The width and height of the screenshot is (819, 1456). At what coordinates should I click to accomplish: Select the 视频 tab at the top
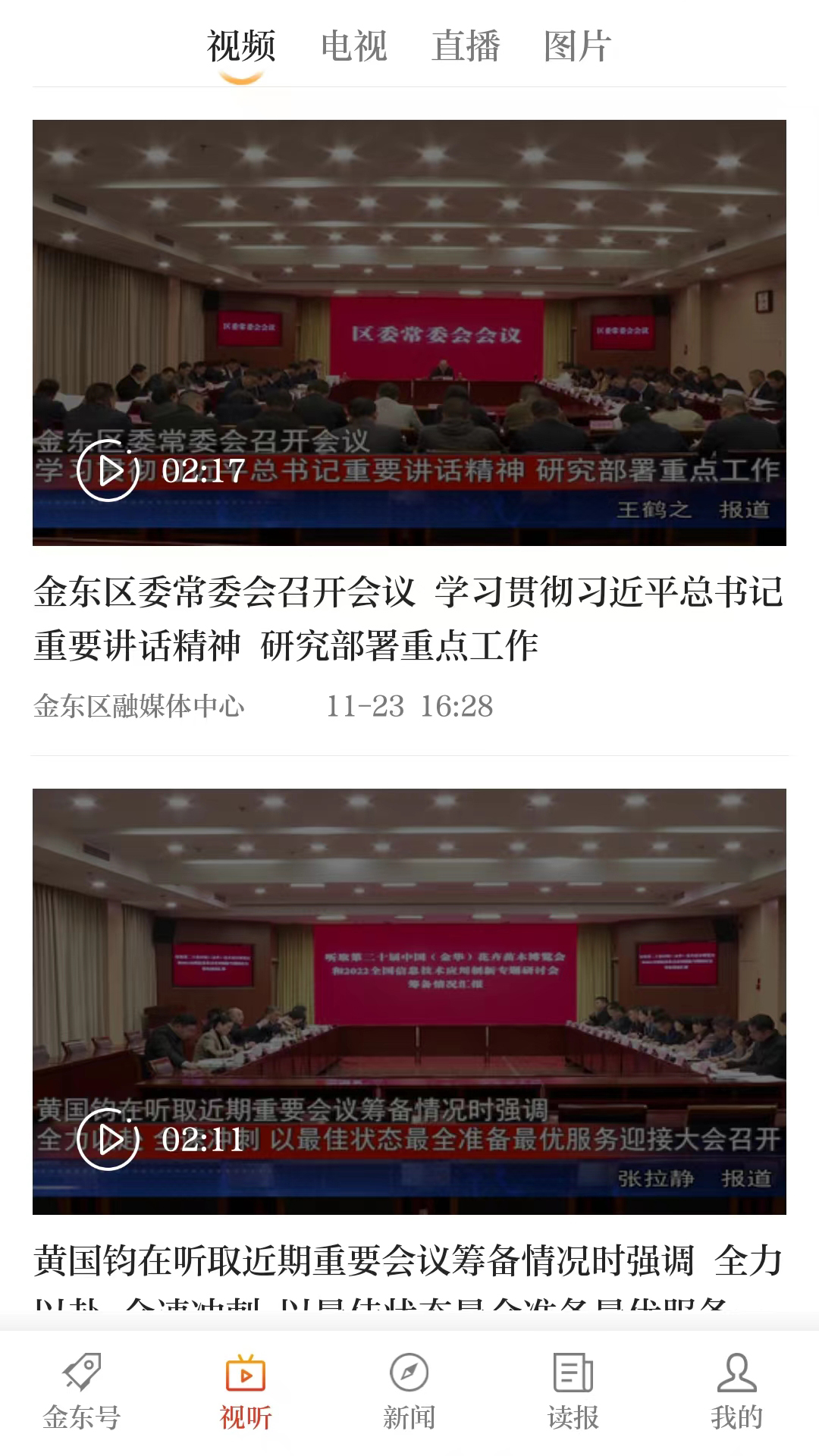(240, 47)
